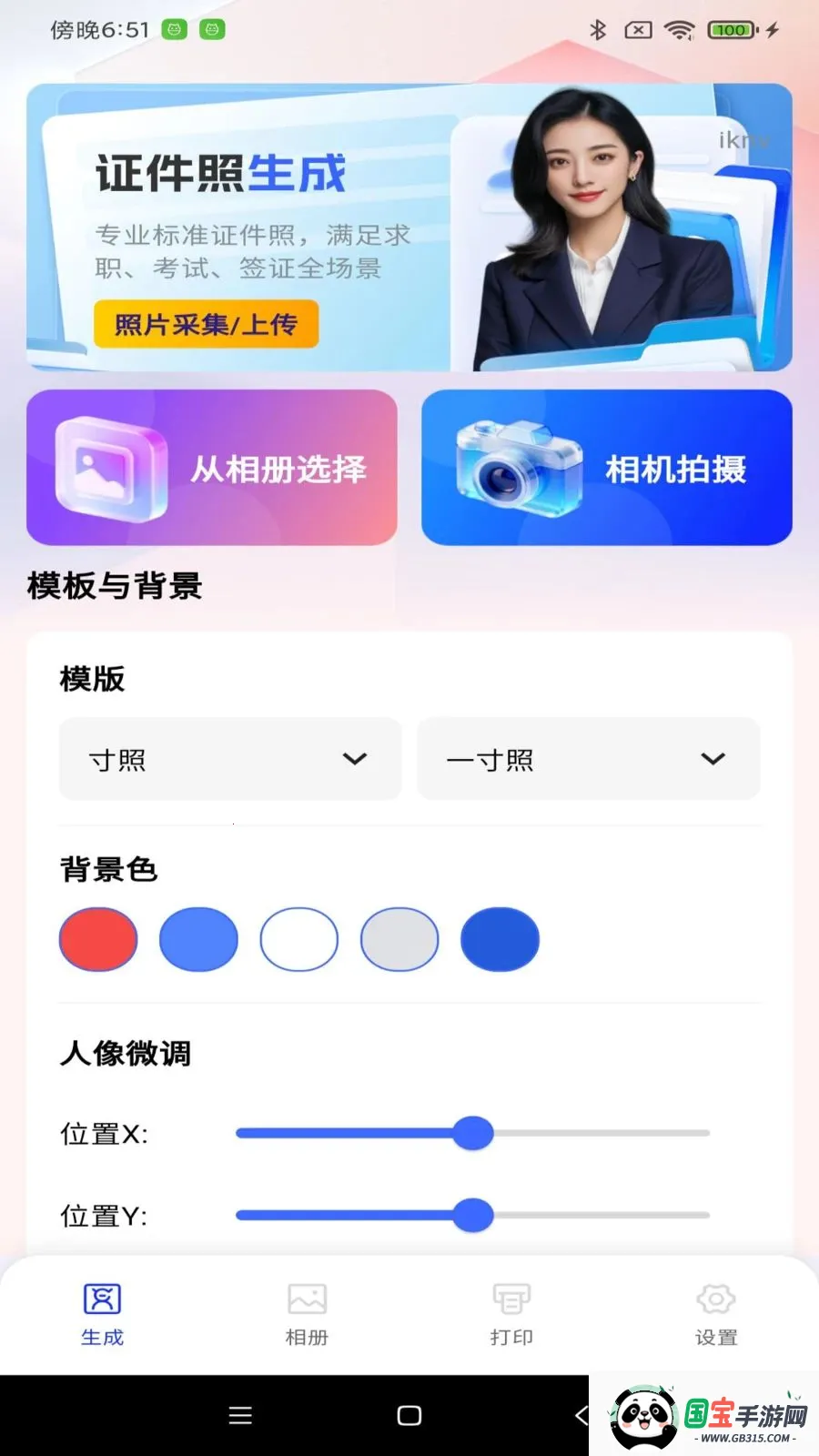Viewport: 819px width, 1456px height.
Task: Select the red background color
Action: tap(98, 939)
